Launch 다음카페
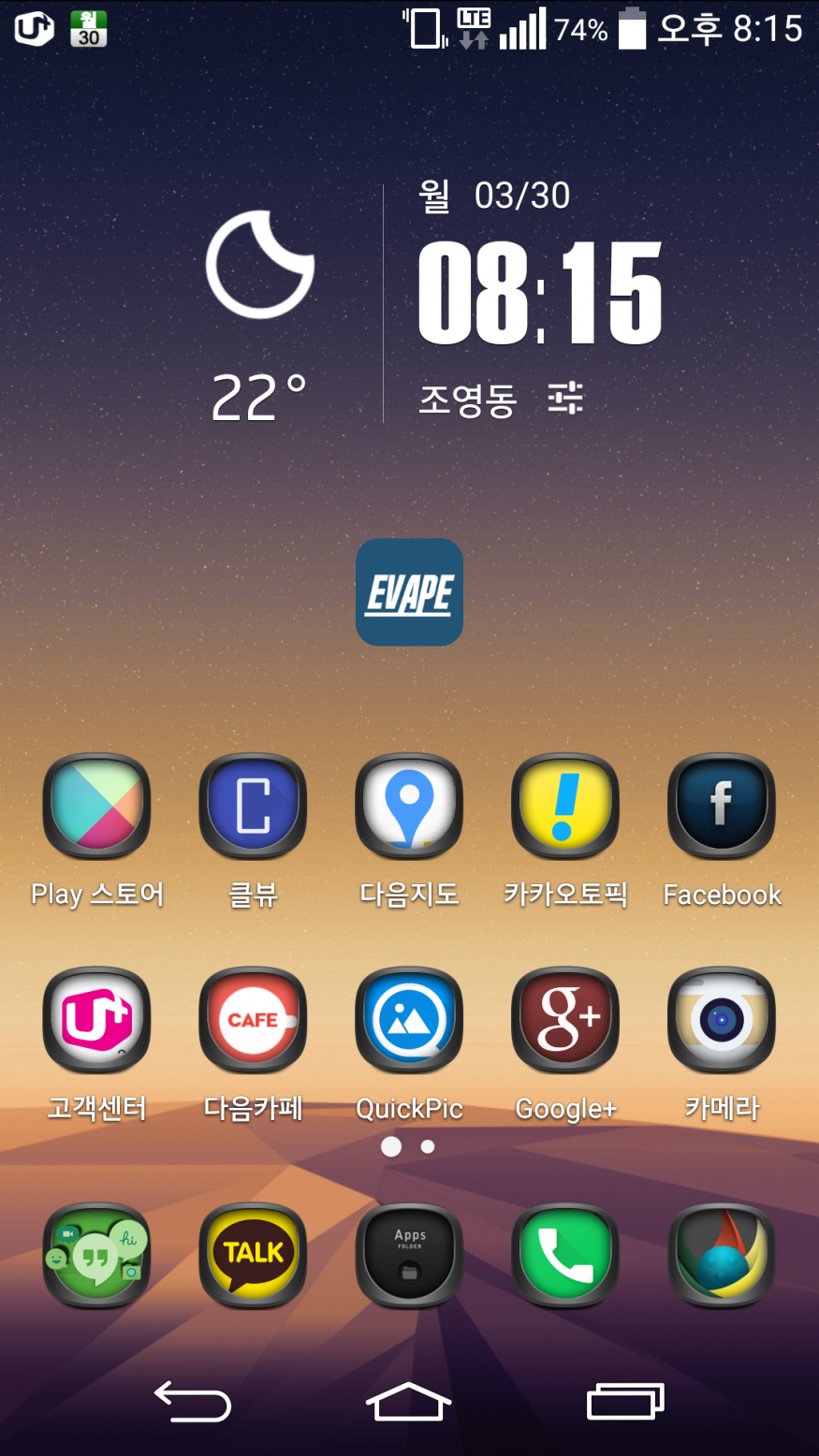The height and width of the screenshot is (1456, 819). pos(253,1020)
